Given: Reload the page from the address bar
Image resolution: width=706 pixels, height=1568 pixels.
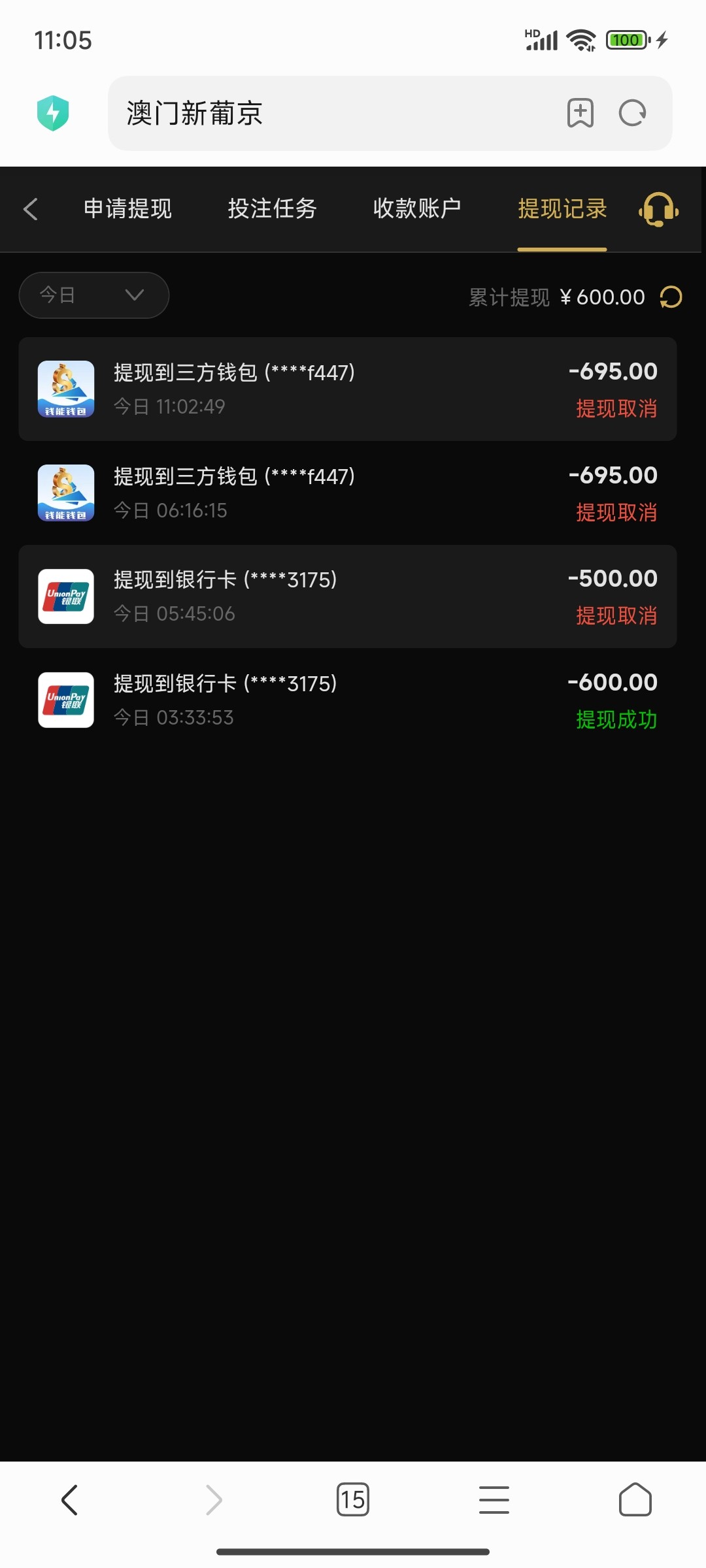Looking at the screenshot, I should [x=632, y=114].
